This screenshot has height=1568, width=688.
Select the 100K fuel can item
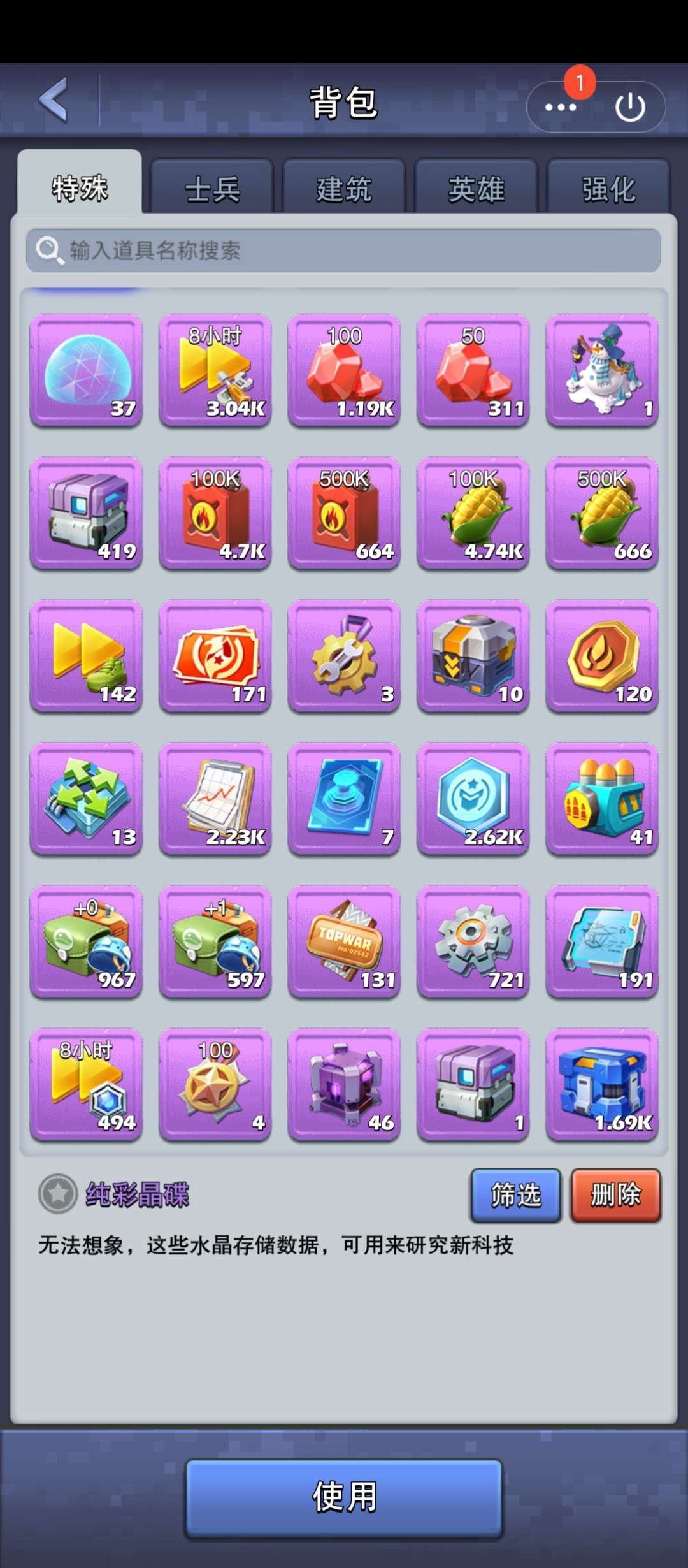tap(215, 512)
